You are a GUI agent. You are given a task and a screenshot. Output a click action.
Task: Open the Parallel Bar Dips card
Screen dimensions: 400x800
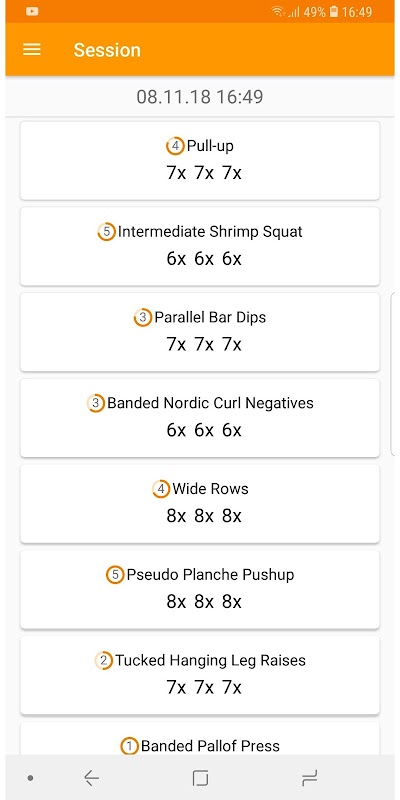pyautogui.click(x=200, y=332)
